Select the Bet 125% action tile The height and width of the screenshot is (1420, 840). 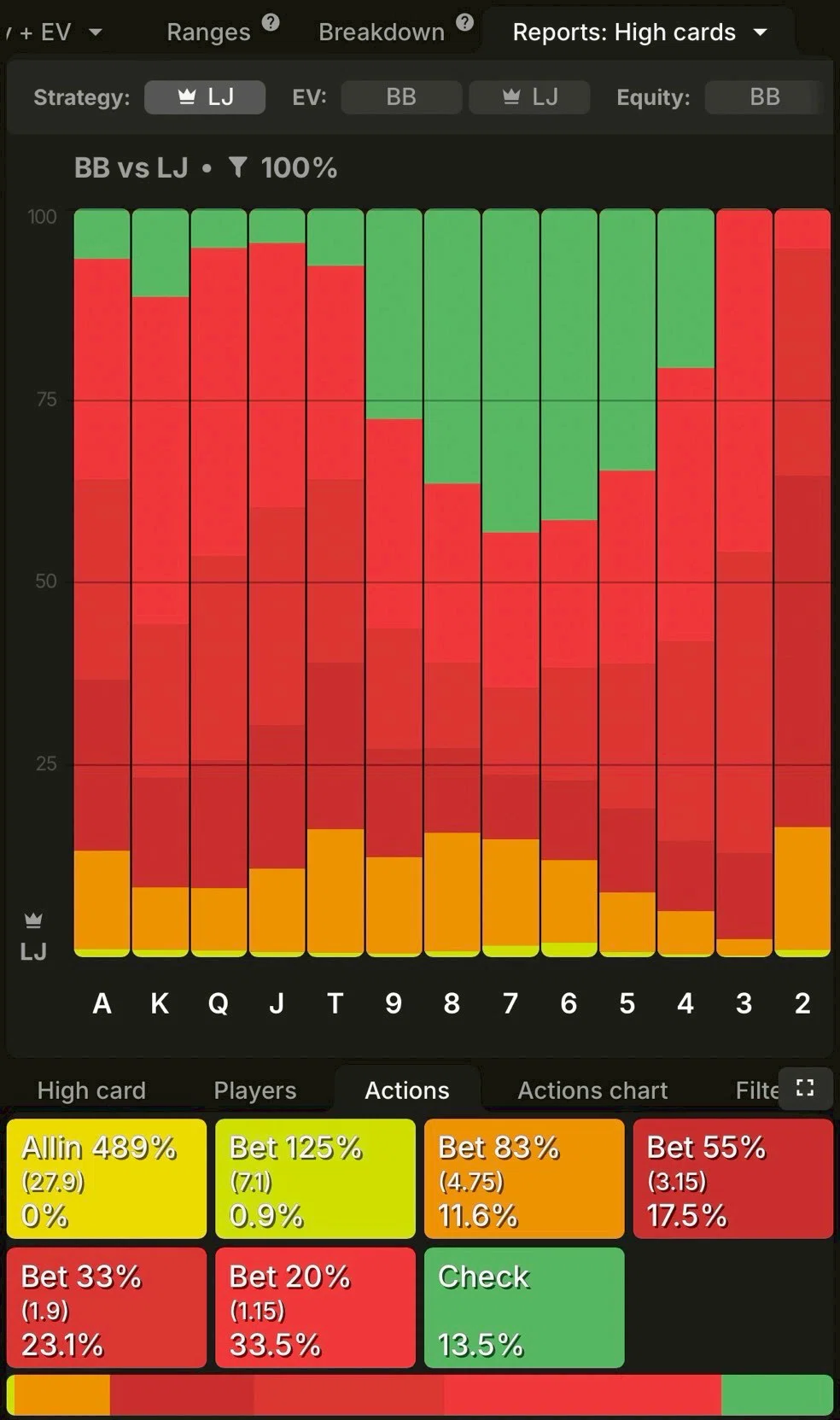pyautogui.click(x=315, y=1179)
